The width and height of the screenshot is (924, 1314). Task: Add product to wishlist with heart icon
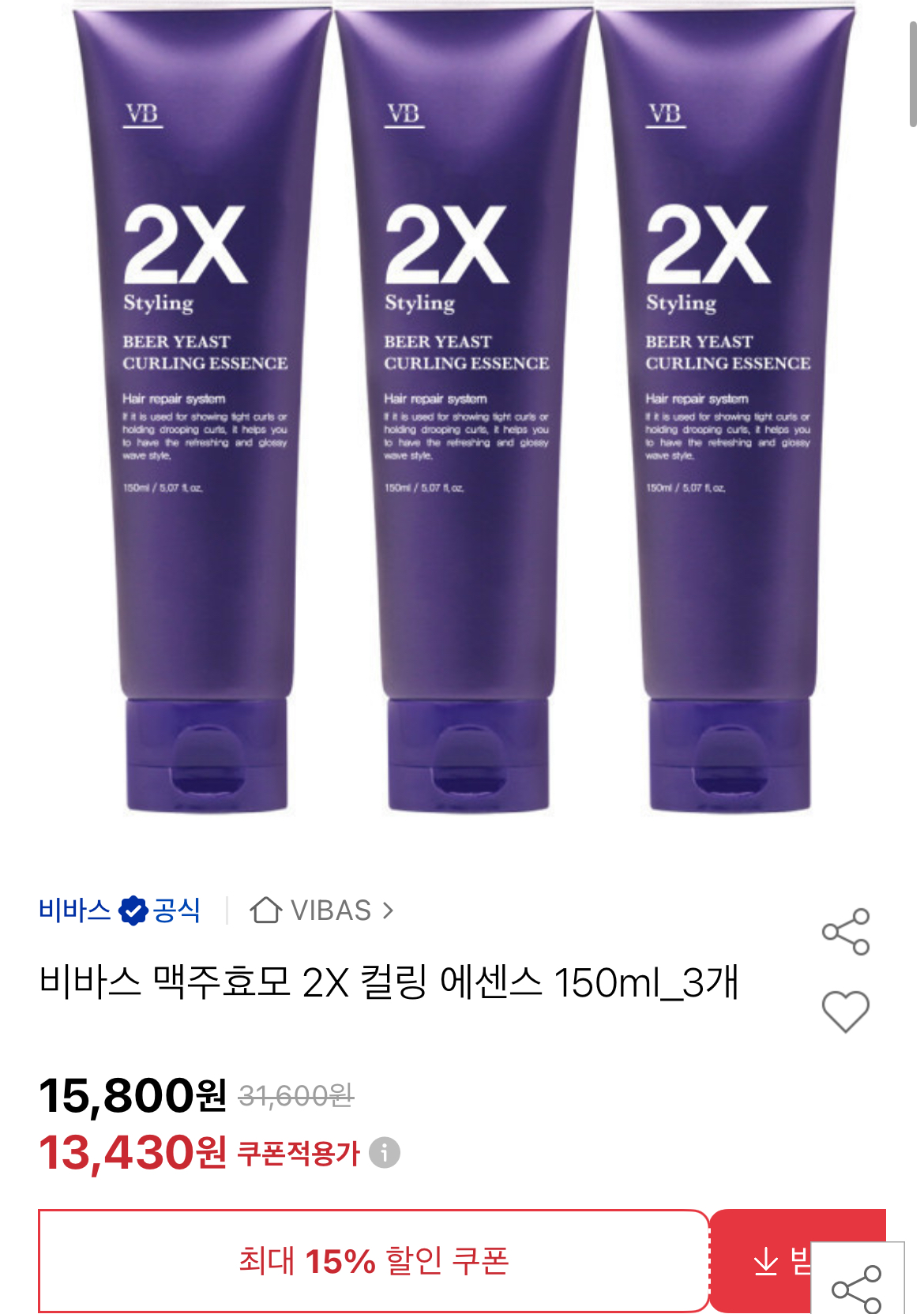(x=846, y=1012)
